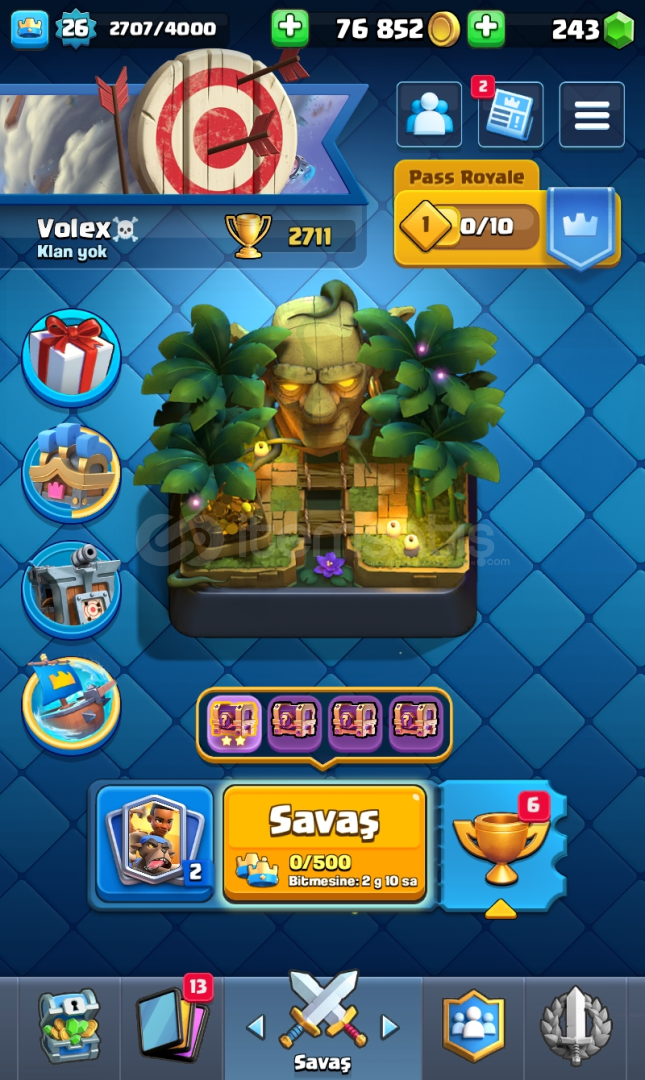This screenshot has width=645, height=1080.
Task: Open the king level crown icon
Action: pyautogui.click(x=30, y=29)
